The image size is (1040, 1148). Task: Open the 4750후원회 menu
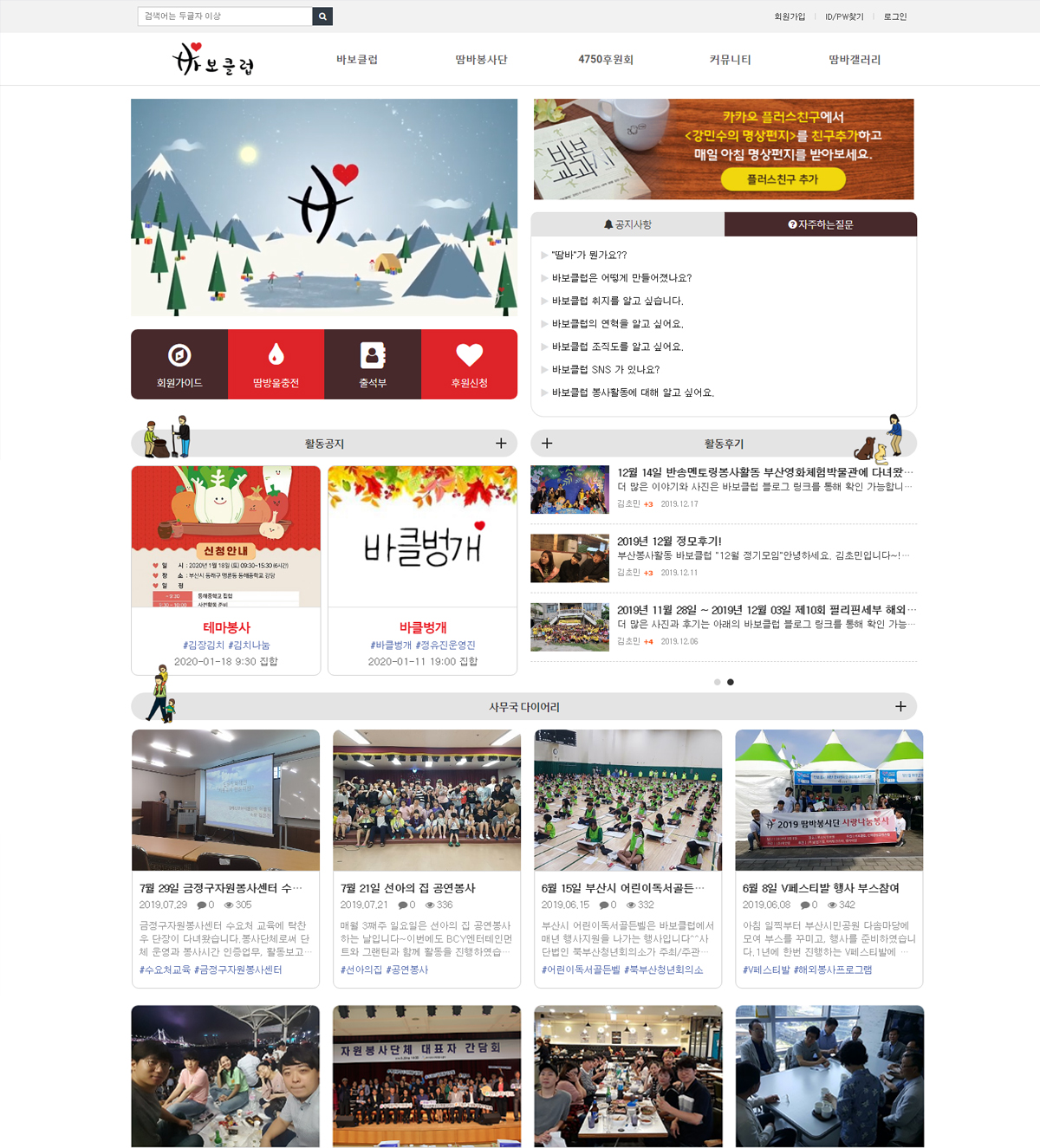coord(606,60)
